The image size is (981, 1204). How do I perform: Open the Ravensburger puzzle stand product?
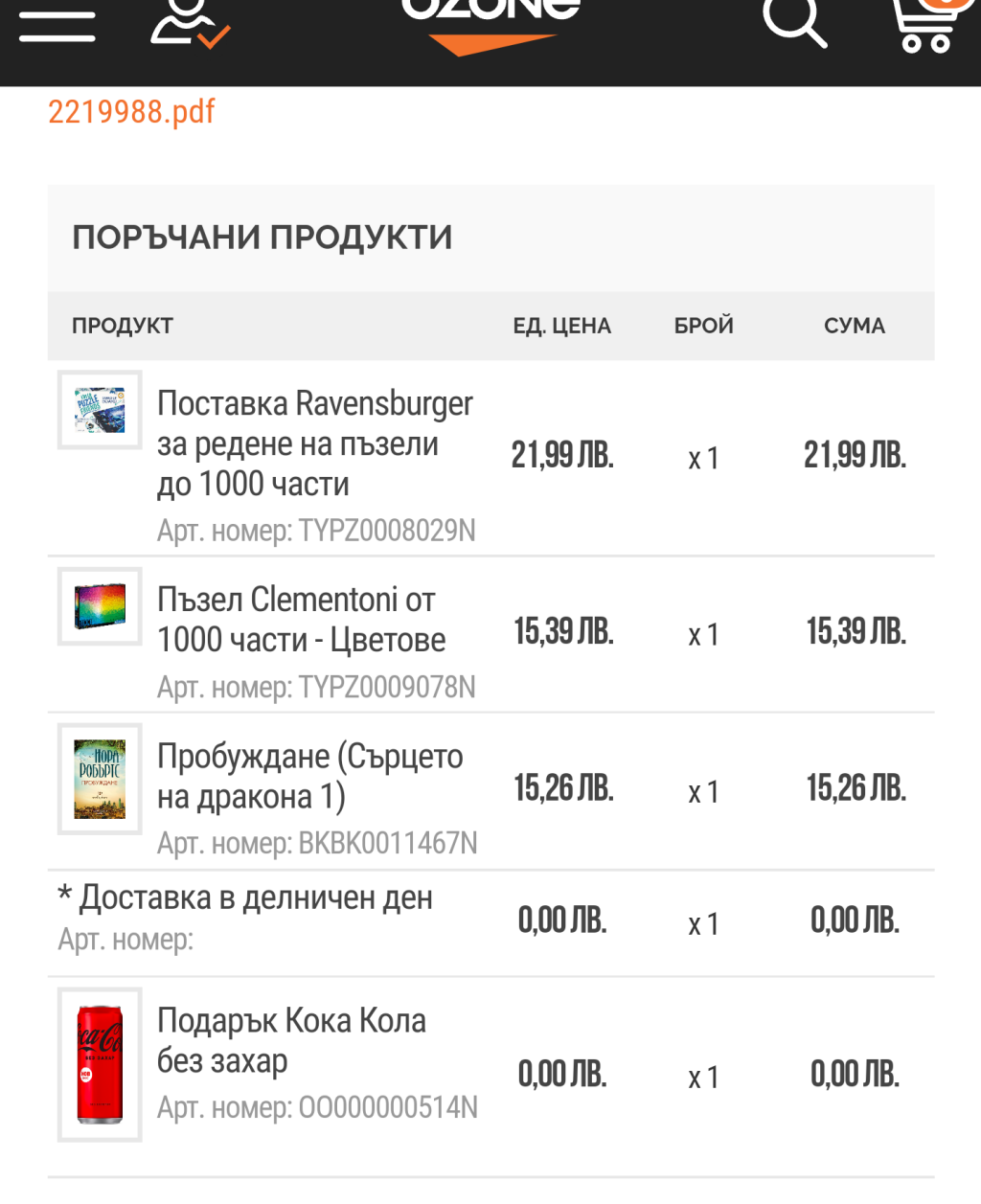point(314,443)
